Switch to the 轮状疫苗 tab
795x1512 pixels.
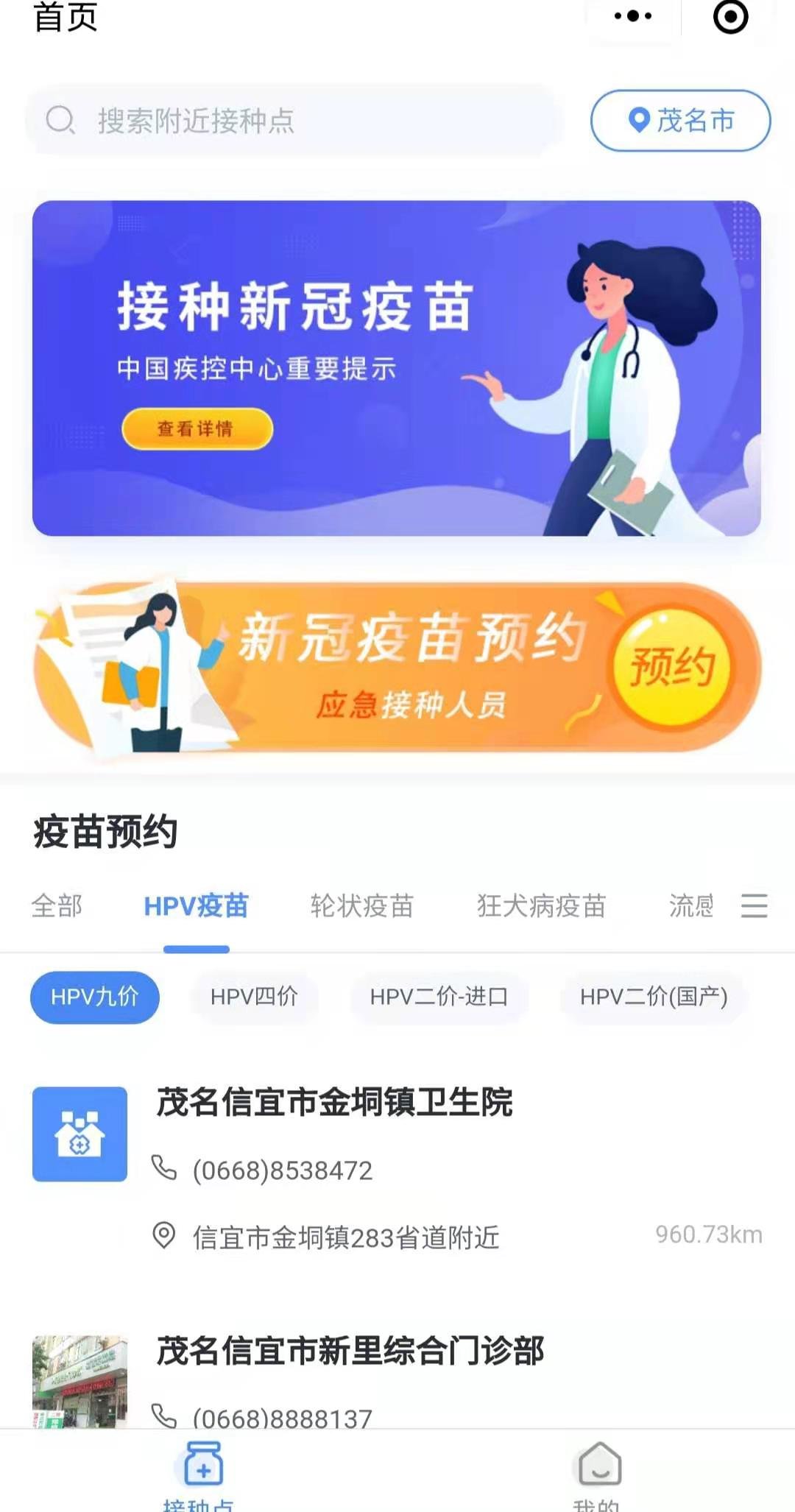(x=361, y=905)
